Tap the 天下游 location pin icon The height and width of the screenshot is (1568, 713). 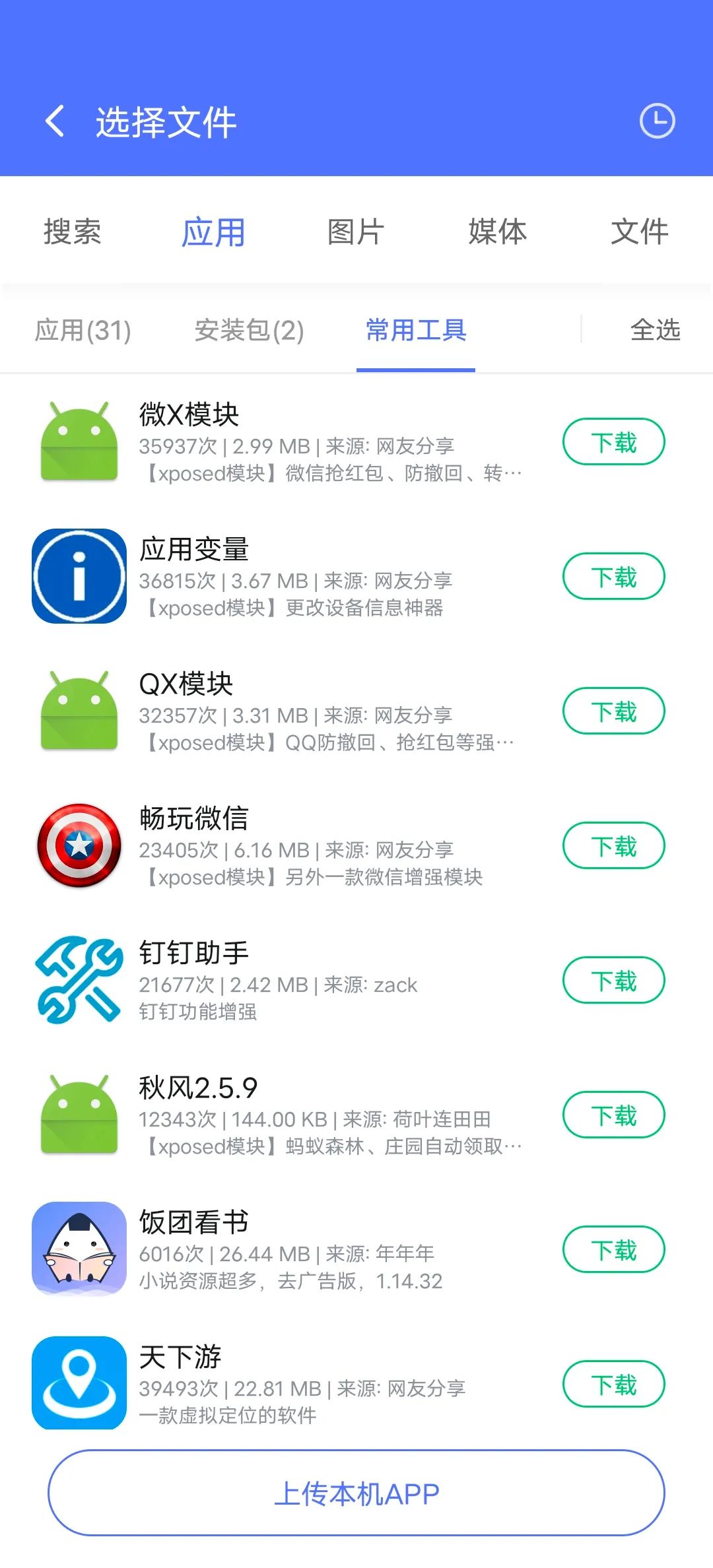(78, 1385)
